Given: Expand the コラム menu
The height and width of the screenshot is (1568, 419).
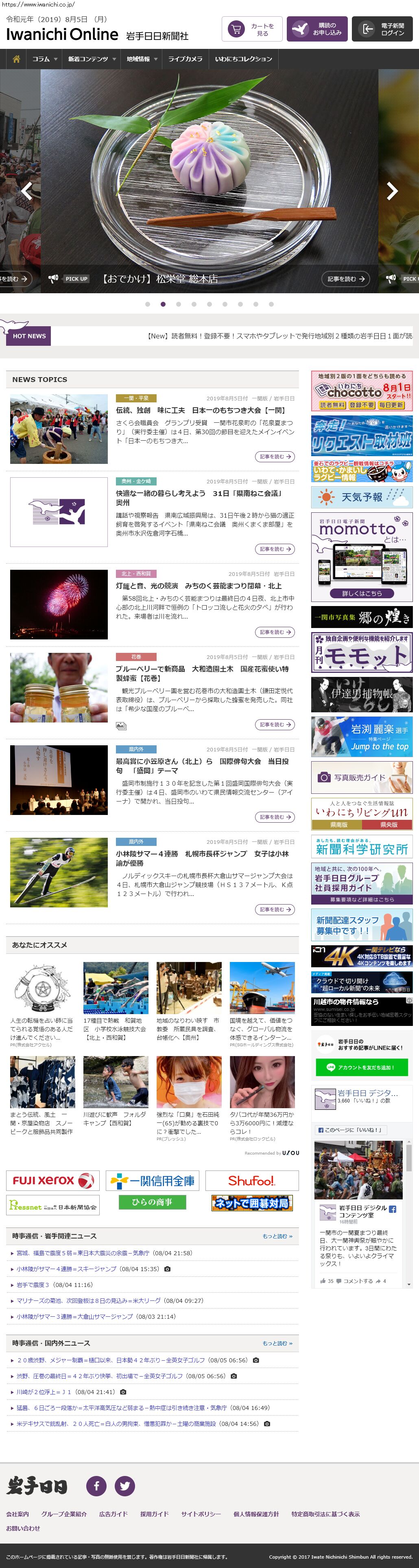Looking at the screenshot, I should 44,59.
